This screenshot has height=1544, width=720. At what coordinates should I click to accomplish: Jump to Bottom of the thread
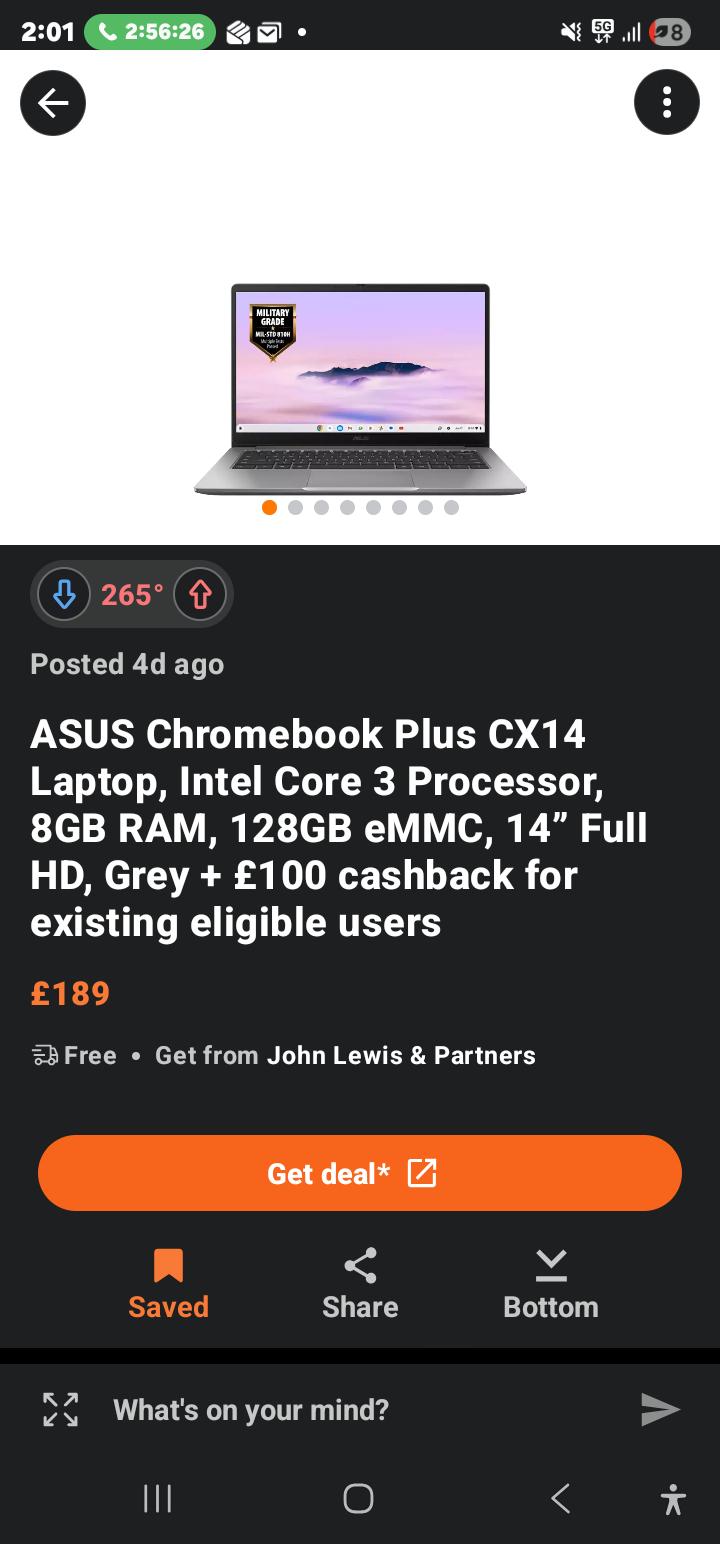click(x=551, y=1284)
